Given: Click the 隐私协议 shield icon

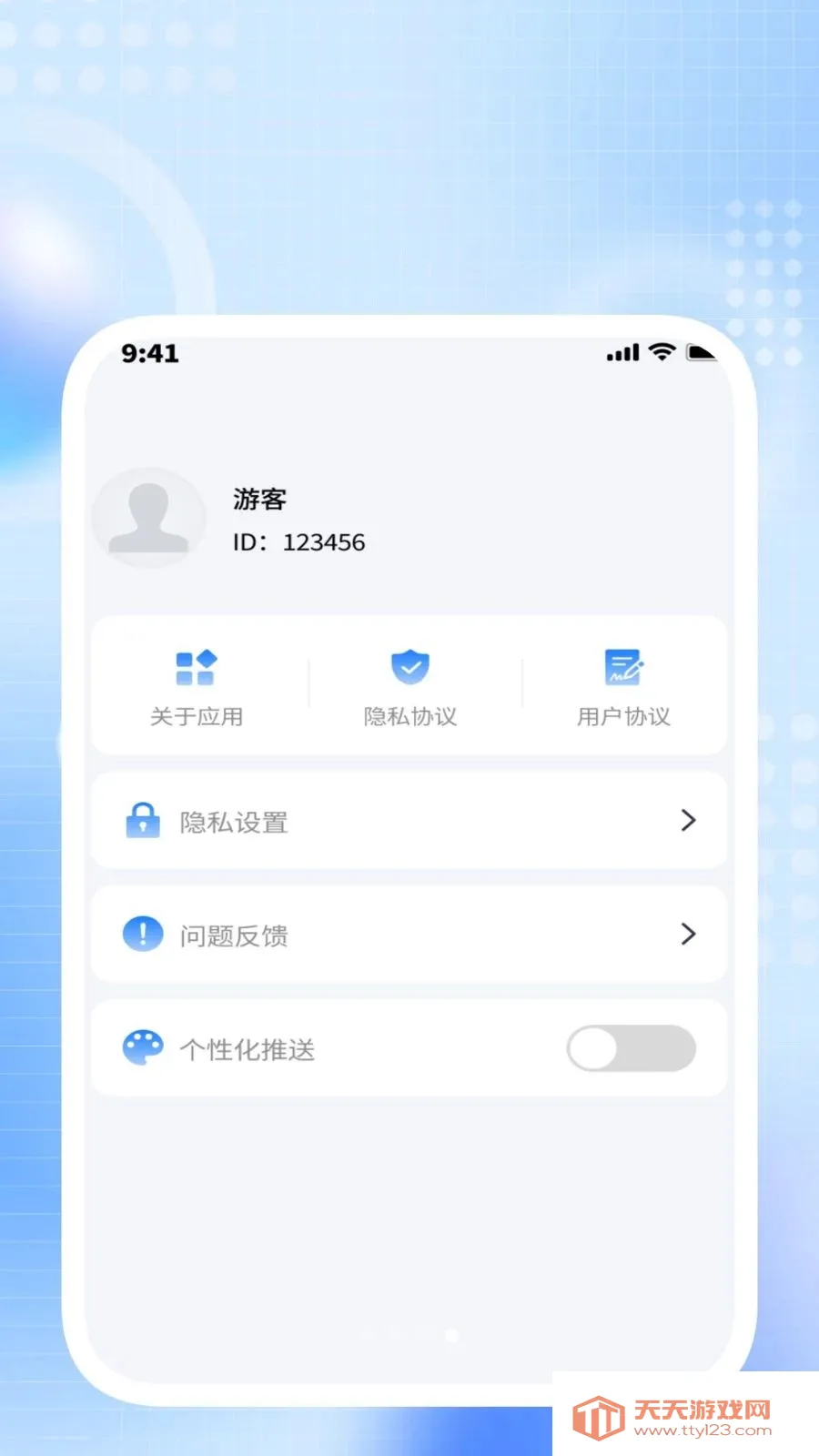Looking at the screenshot, I should 410,667.
